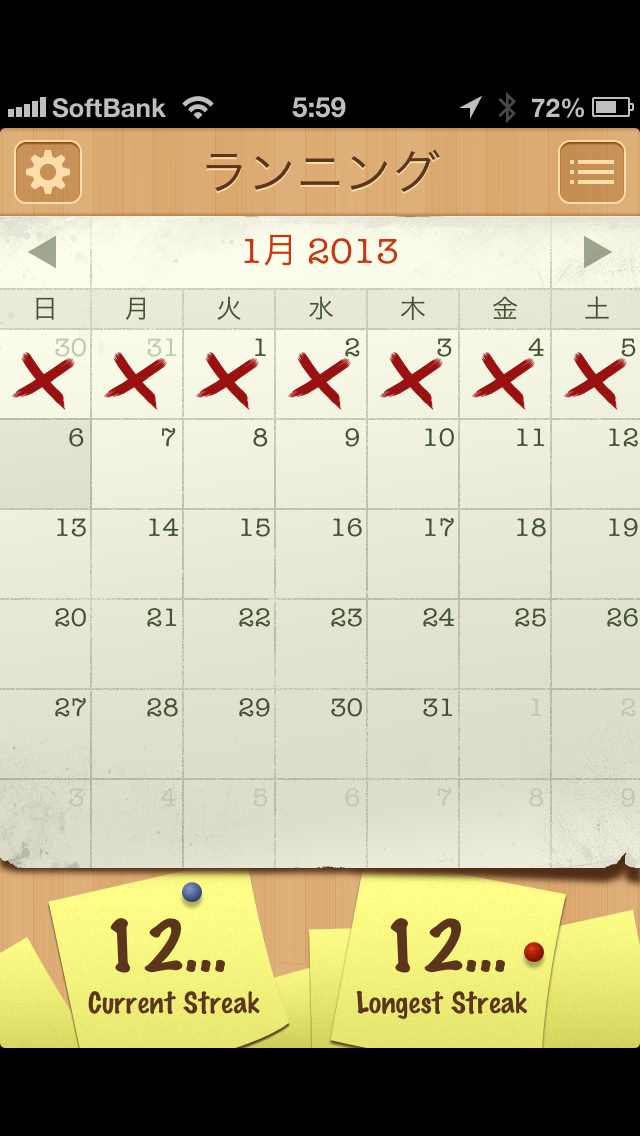This screenshot has width=640, height=1136.
Task: Select January 16 in the calendar
Action: [321, 554]
